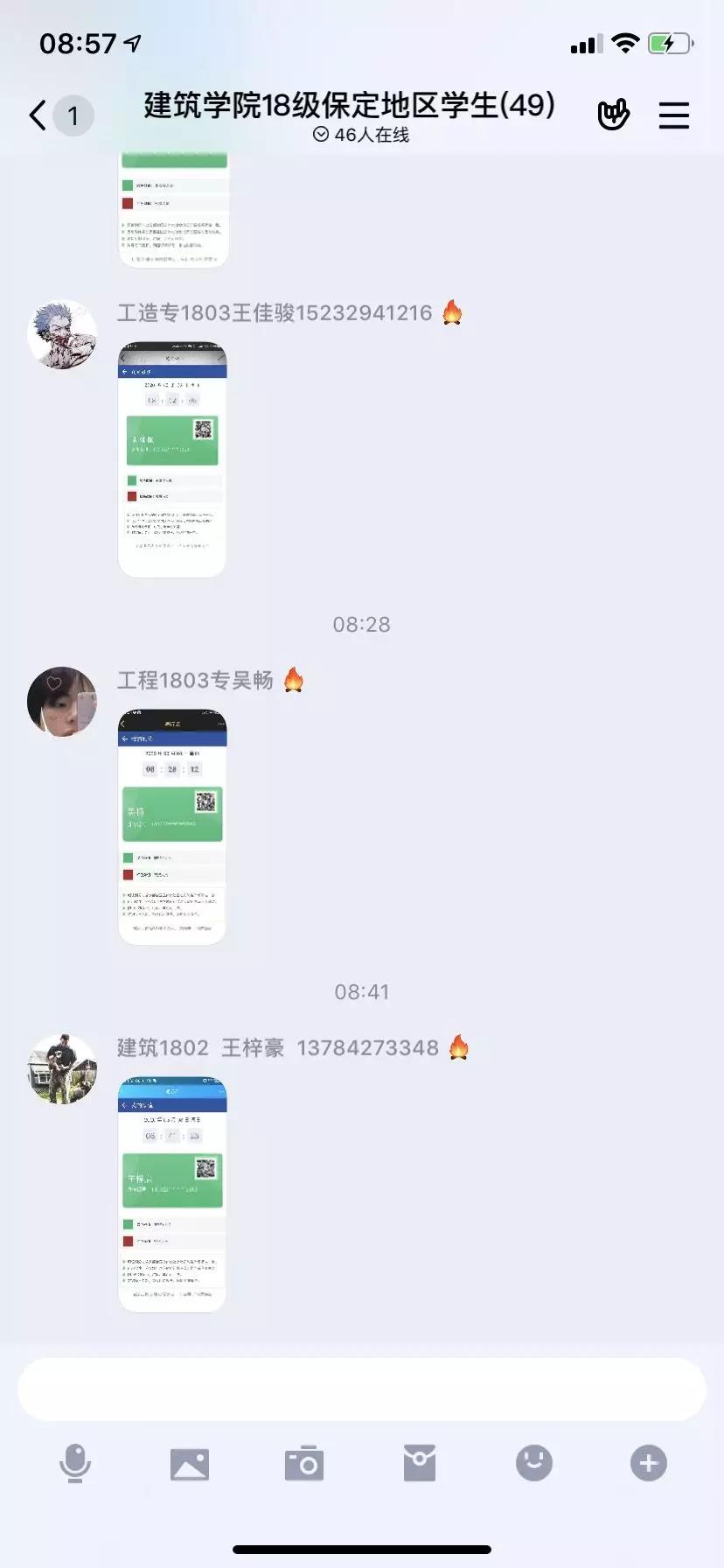
Task: View 吴畅's profile avatar
Action: point(62,702)
